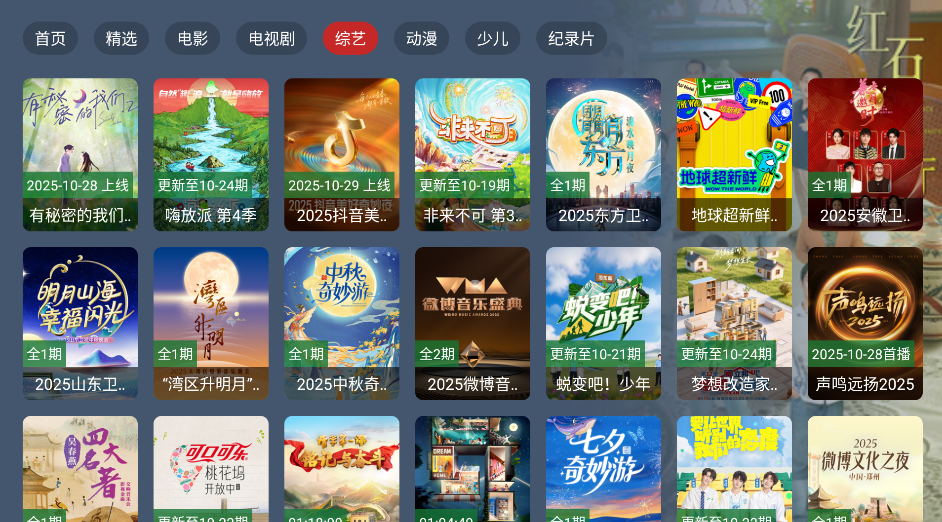Open 嗨放派 第4季 show
942x522 pixels.
pyautogui.click(x=211, y=154)
